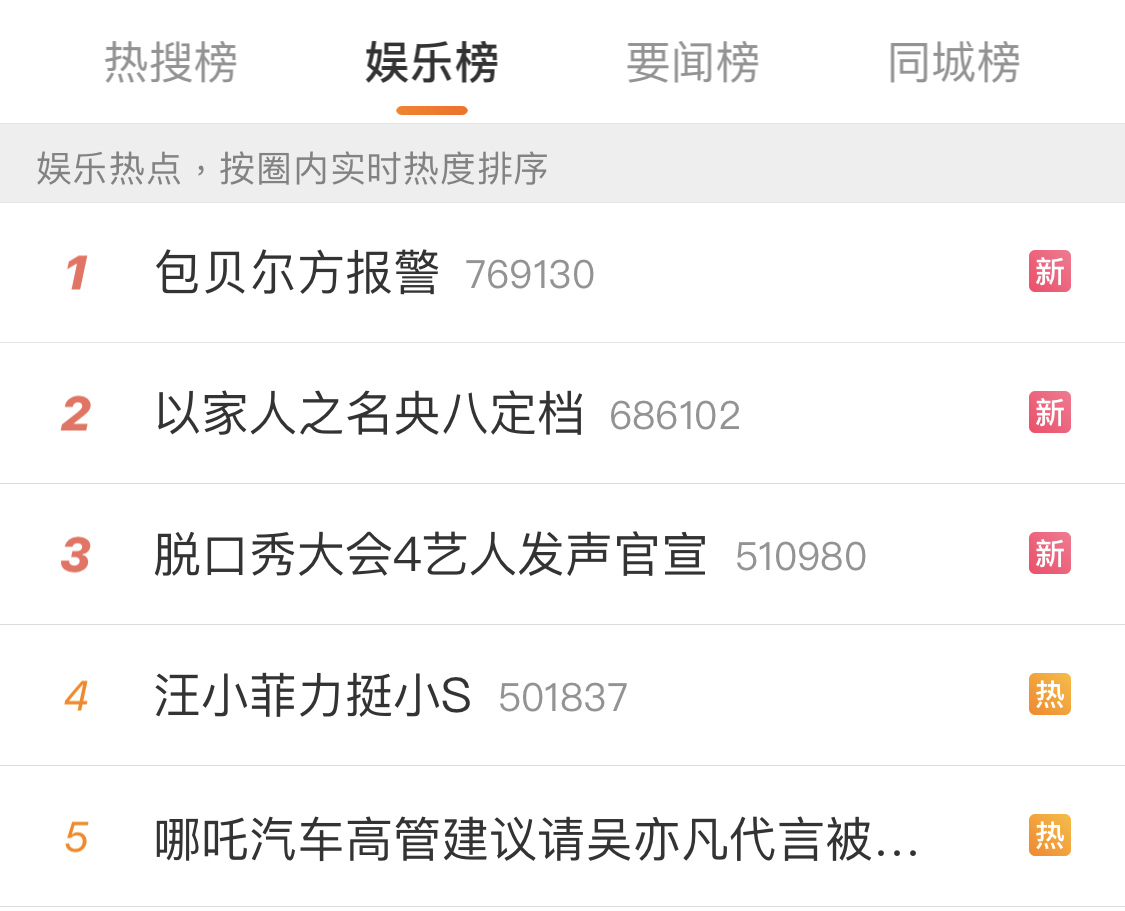1125x911 pixels.
Task: View the topic 脱口秀大会4艺人发声官宣
Action: point(430,555)
